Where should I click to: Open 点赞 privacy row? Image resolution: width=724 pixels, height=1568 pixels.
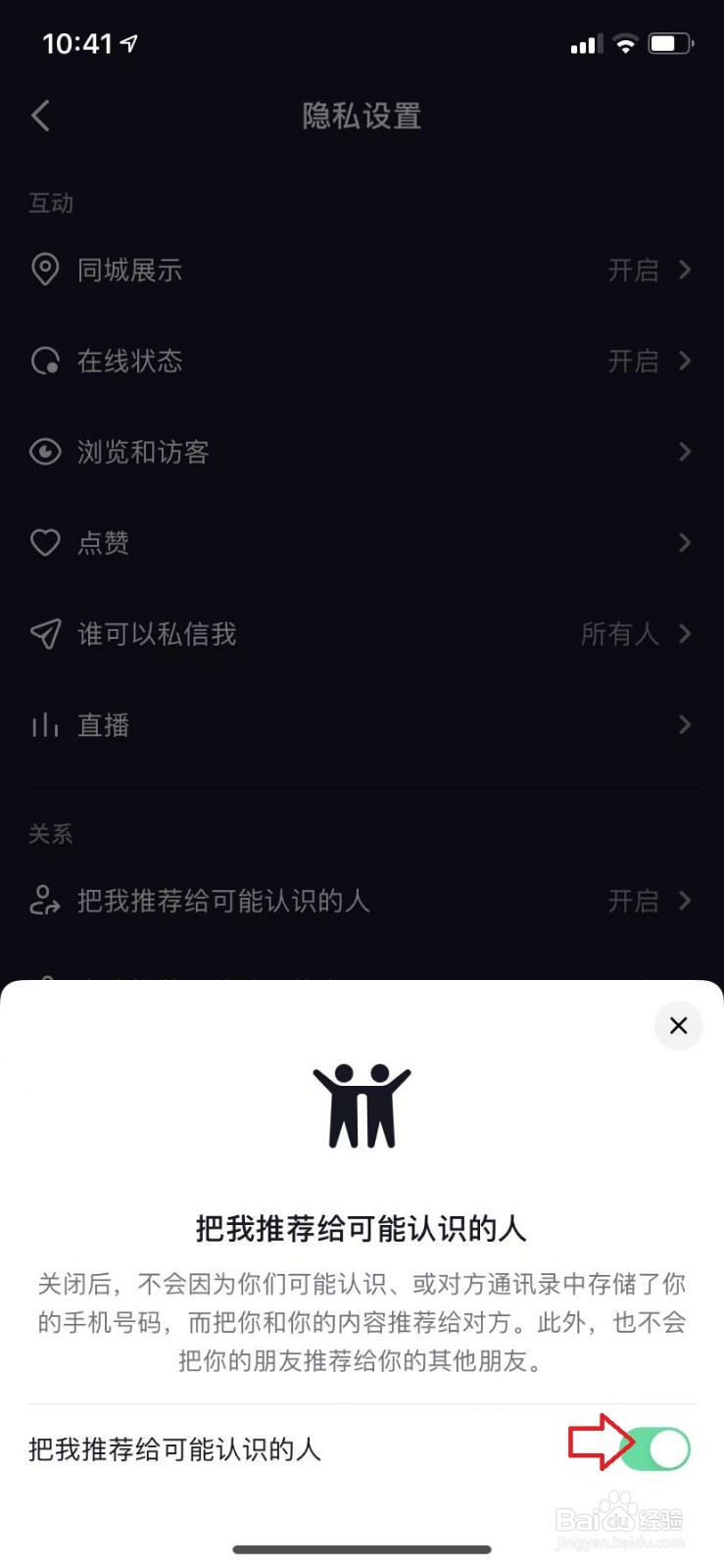point(362,543)
